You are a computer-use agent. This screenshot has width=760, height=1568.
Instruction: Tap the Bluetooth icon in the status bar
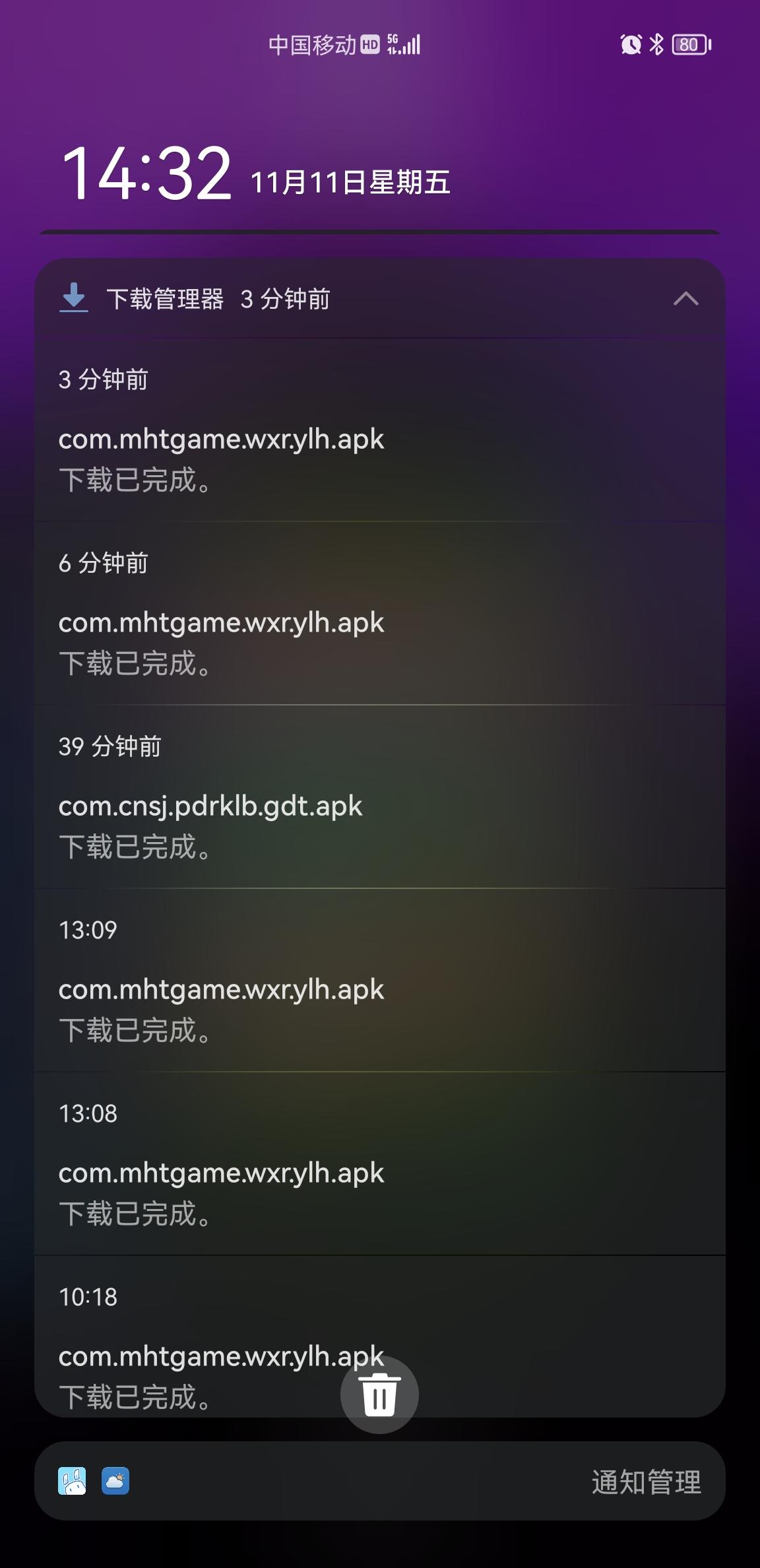656,44
